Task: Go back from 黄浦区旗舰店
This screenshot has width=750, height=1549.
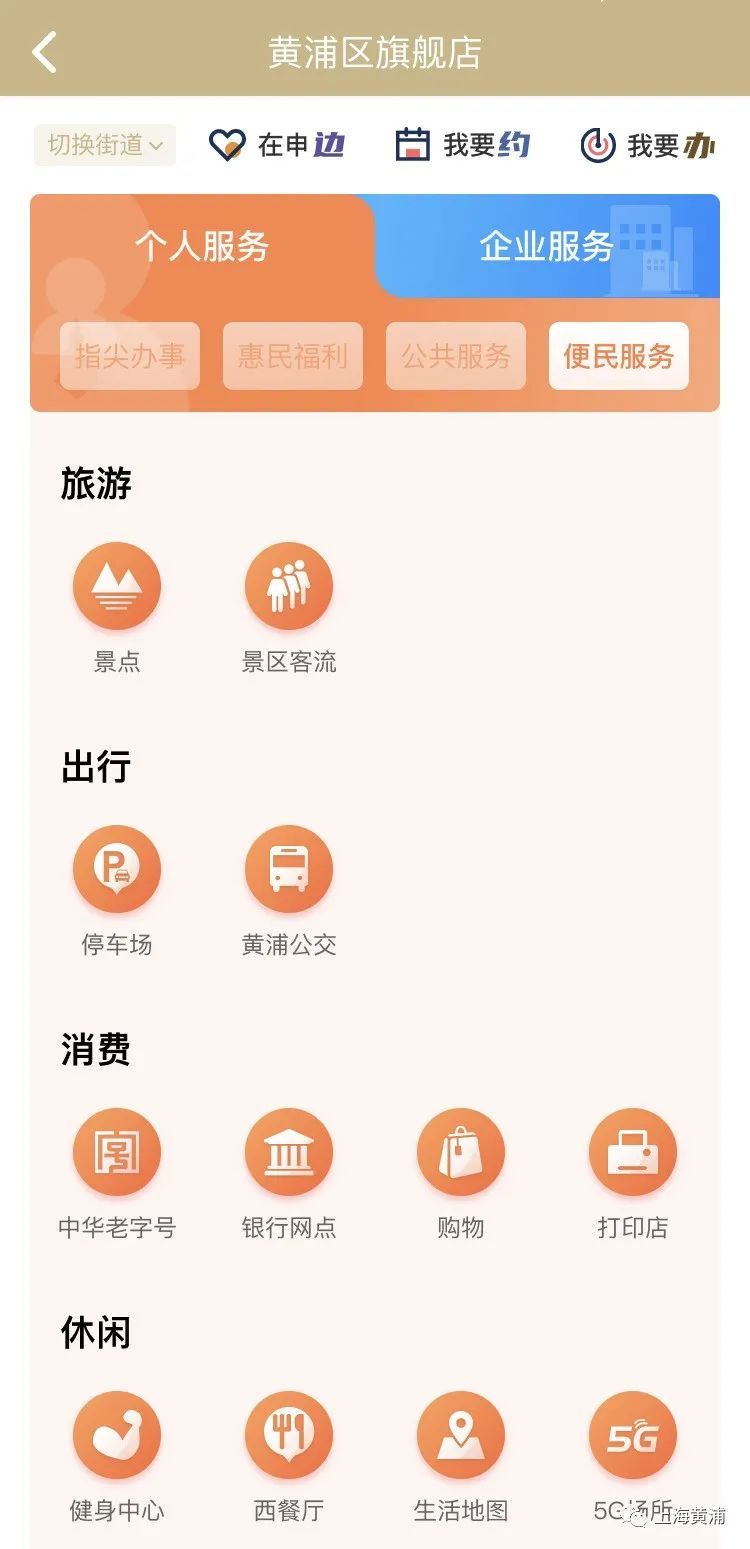Action: pos(45,52)
